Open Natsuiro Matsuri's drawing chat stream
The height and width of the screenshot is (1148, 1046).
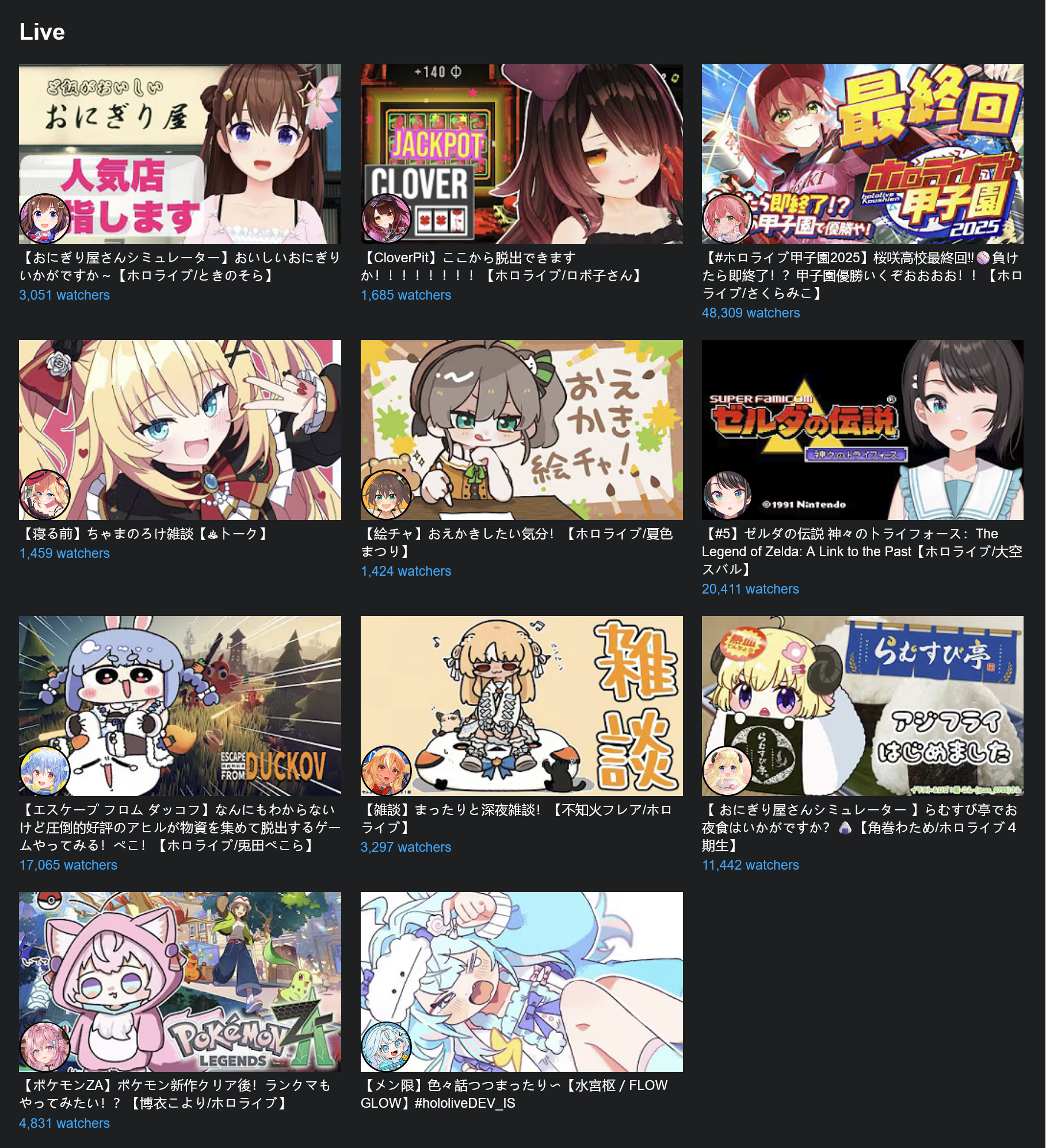click(521, 429)
